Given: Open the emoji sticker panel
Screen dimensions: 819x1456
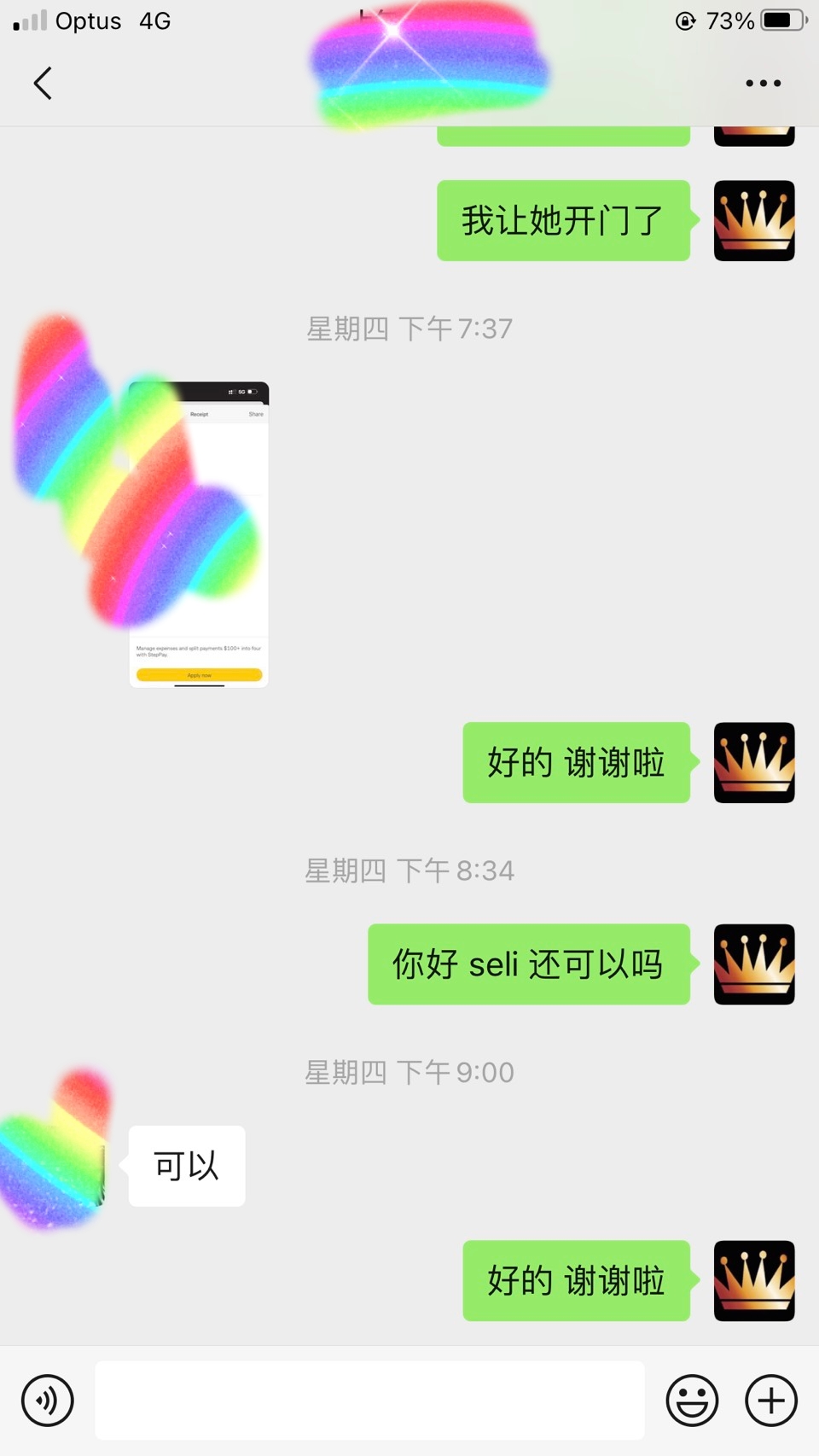Looking at the screenshot, I should (691, 1401).
